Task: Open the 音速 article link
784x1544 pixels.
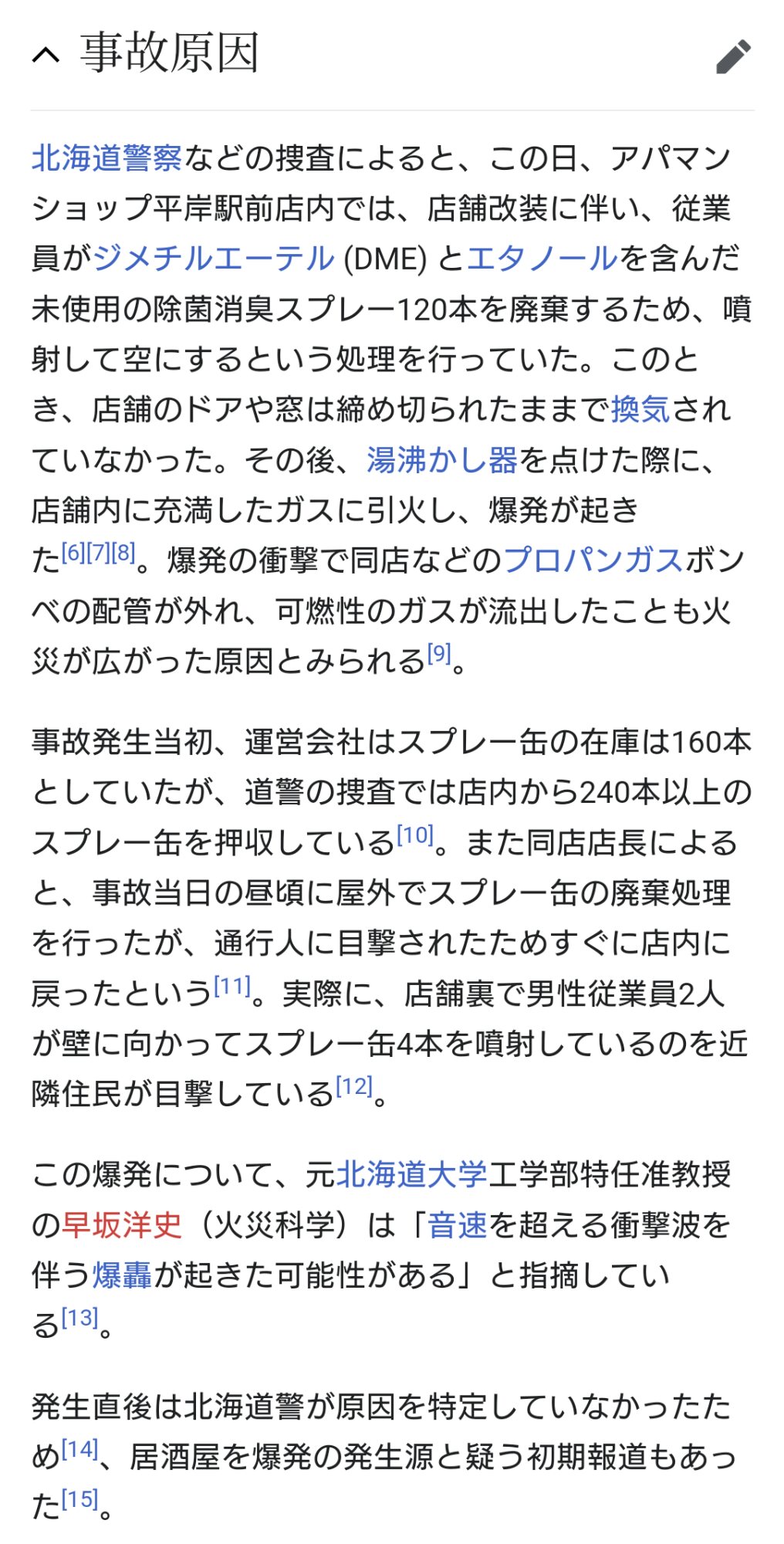Action: (458, 1224)
